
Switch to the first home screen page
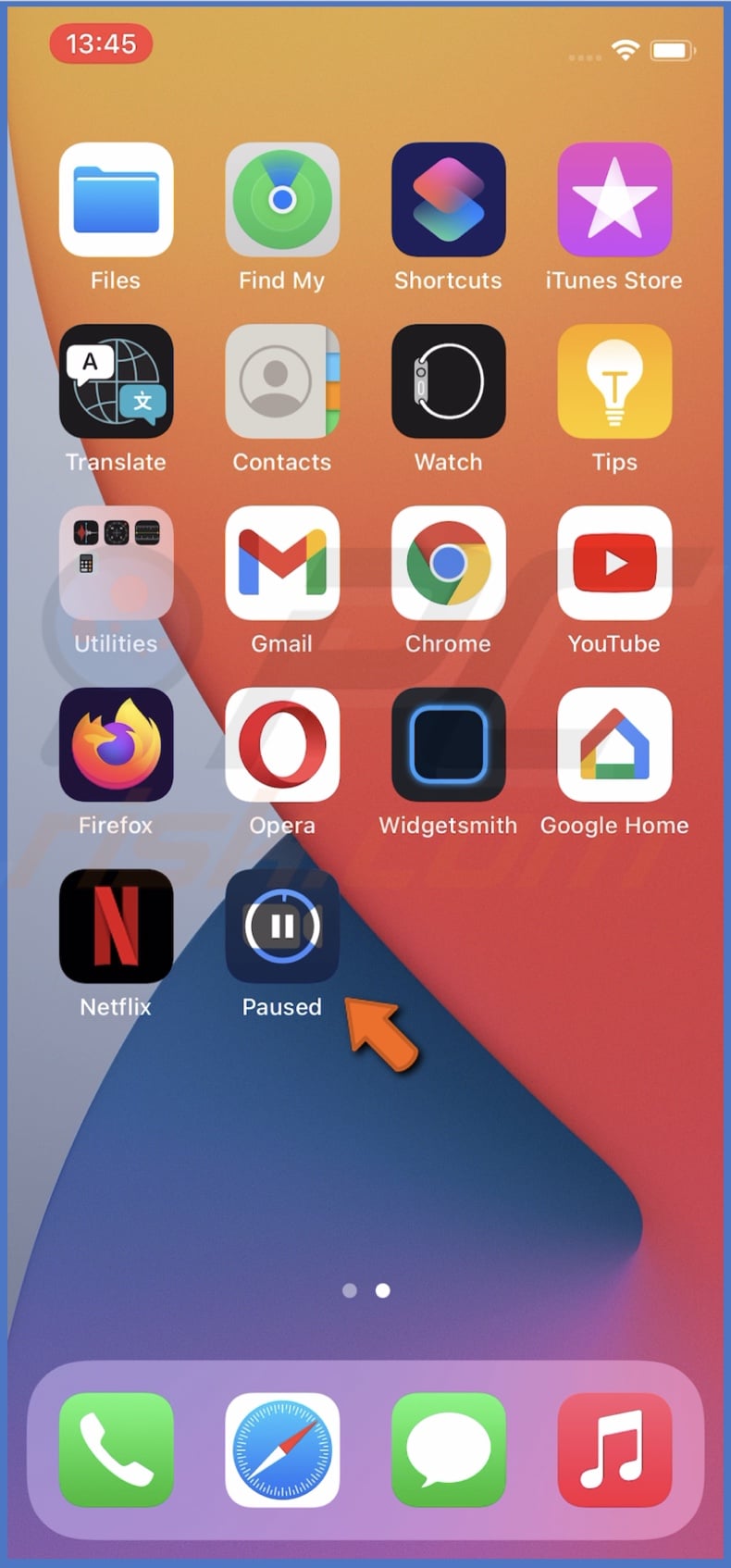350,1290
